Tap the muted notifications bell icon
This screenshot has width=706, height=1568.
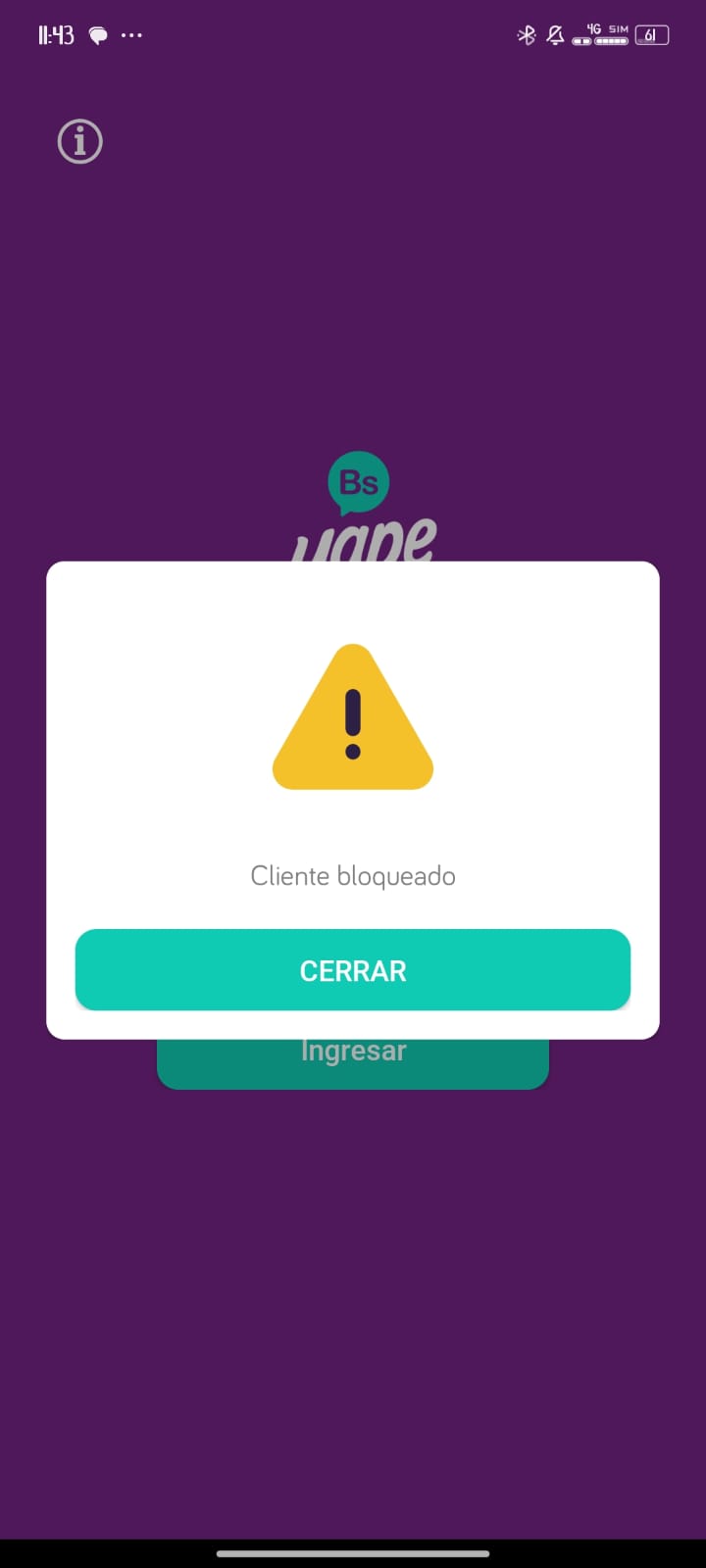coord(555,34)
